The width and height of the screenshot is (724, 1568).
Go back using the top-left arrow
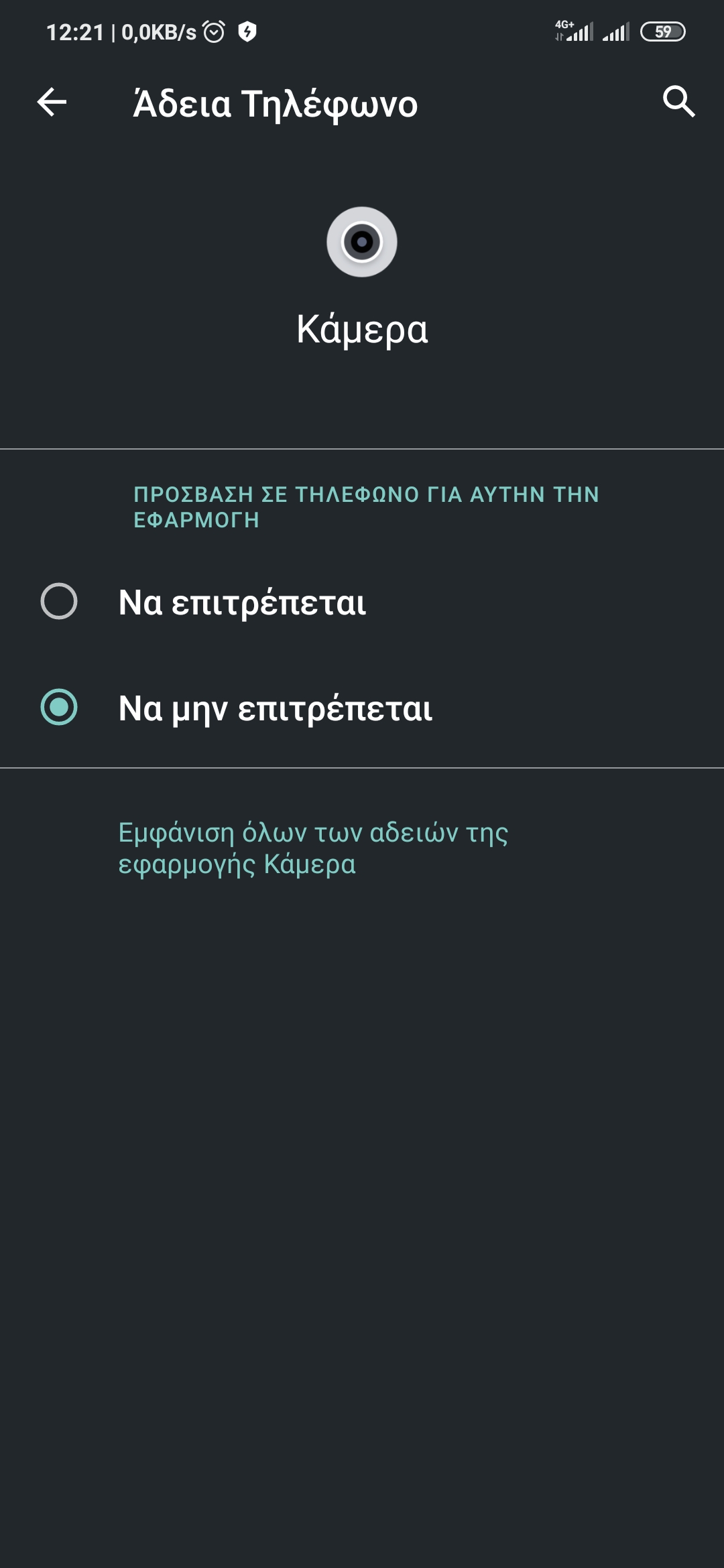pos(52,103)
